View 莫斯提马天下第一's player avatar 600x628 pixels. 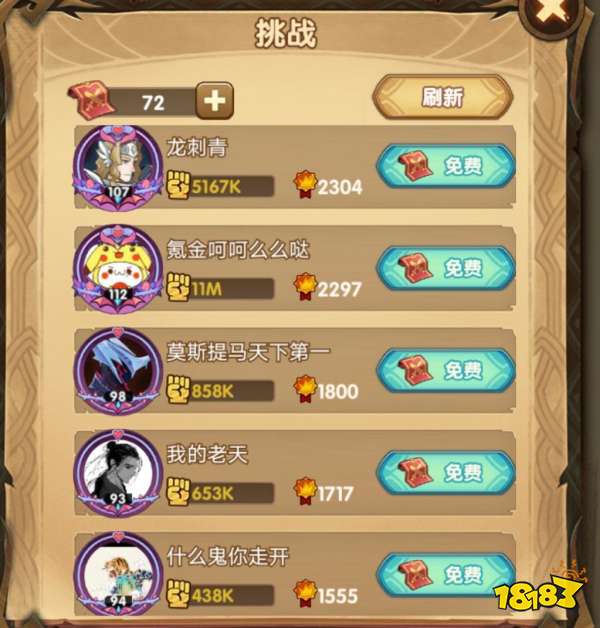click(x=118, y=368)
